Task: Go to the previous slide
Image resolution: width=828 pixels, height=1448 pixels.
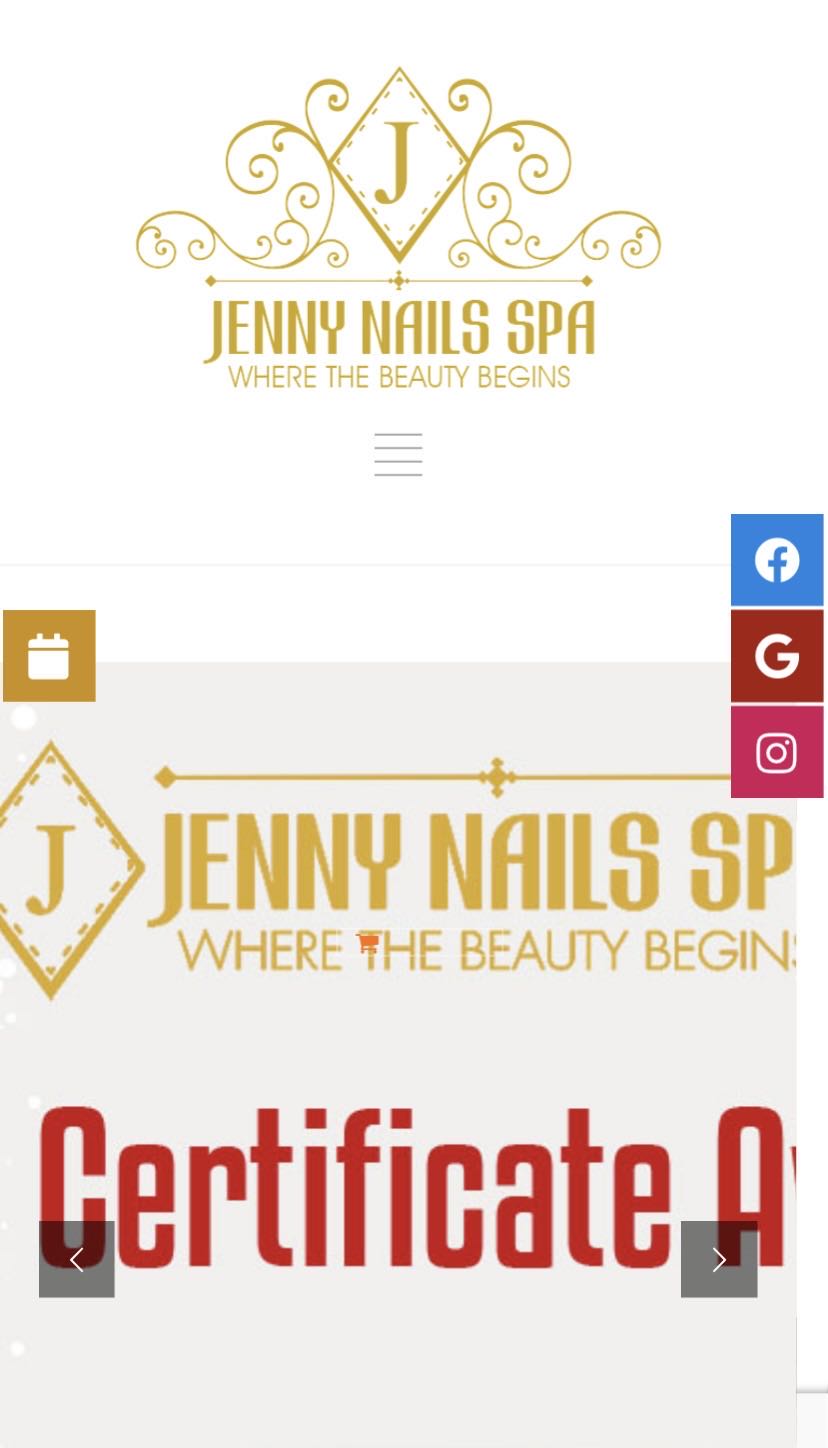Action: click(x=77, y=1259)
